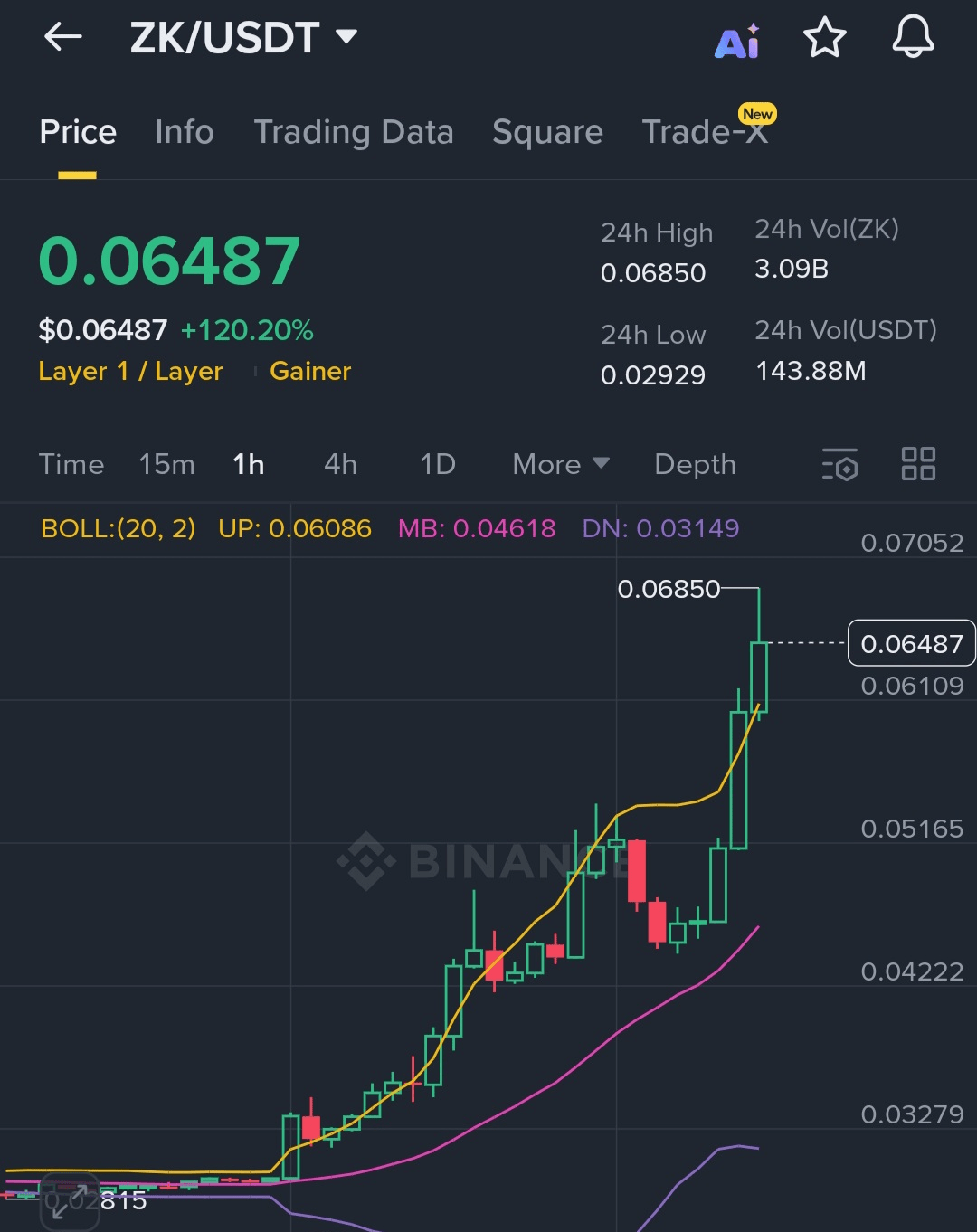977x1232 pixels.
Task: Select the 1D chart interval
Action: [438, 464]
